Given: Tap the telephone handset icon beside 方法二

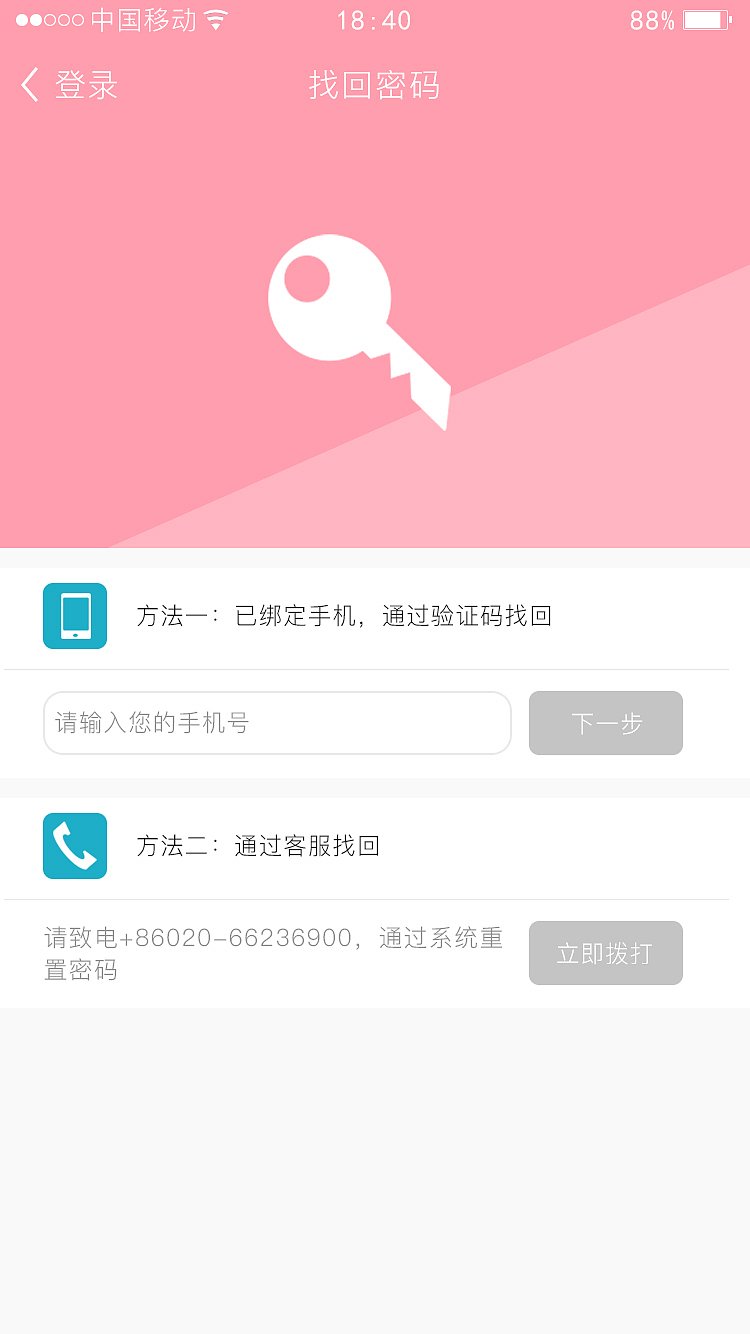Looking at the screenshot, I should pos(74,846).
